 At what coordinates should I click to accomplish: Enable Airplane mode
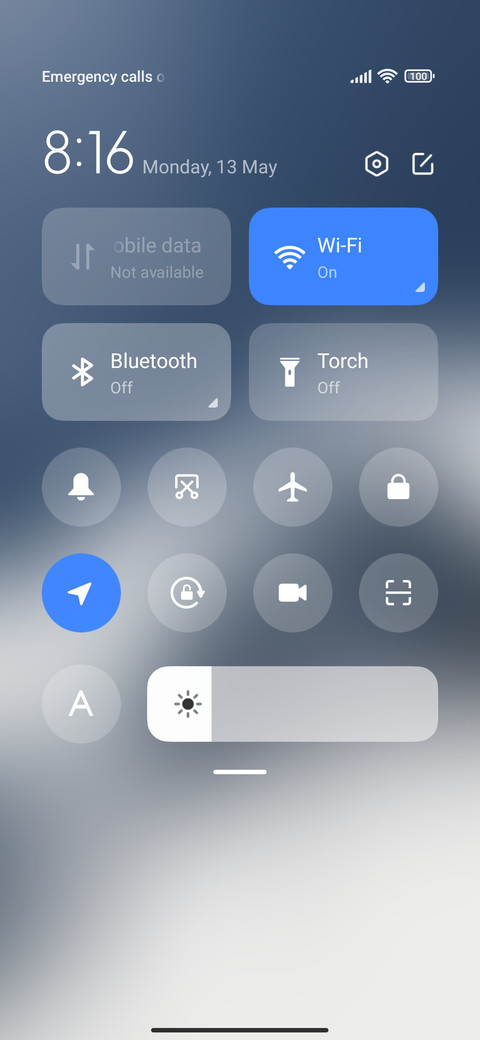click(x=293, y=487)
